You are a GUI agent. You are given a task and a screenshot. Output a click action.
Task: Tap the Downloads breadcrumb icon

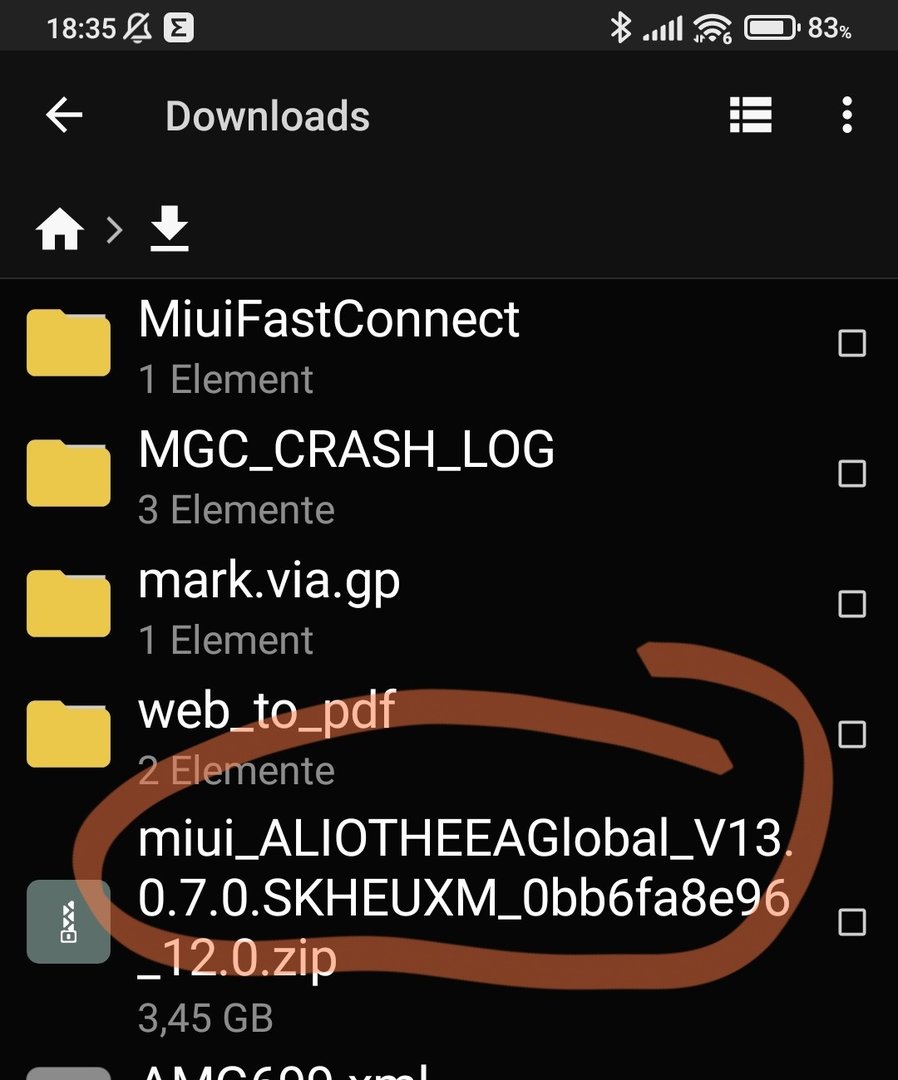[x=170, y=230]
